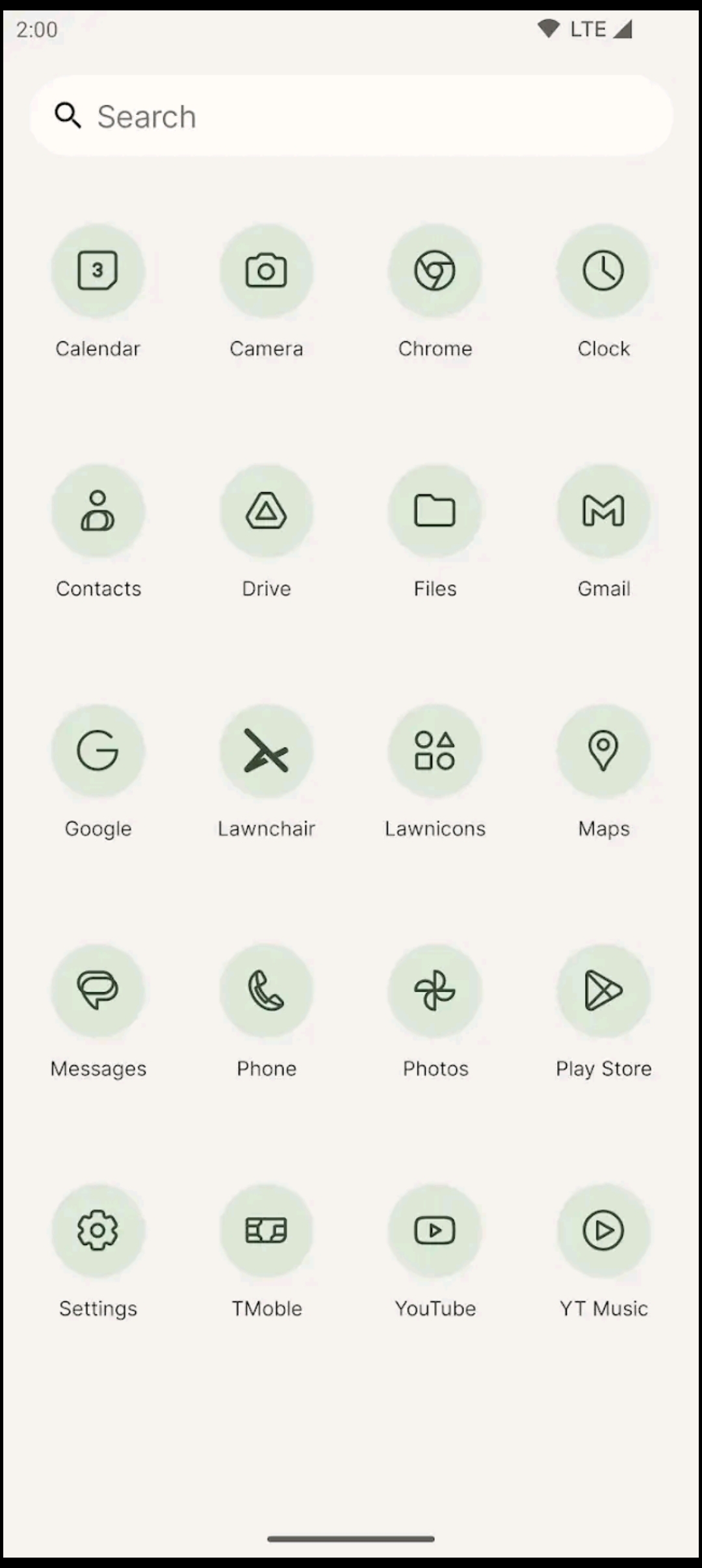Open YT Music
Screen dimensions: 702x1568
click(603, 1231)
